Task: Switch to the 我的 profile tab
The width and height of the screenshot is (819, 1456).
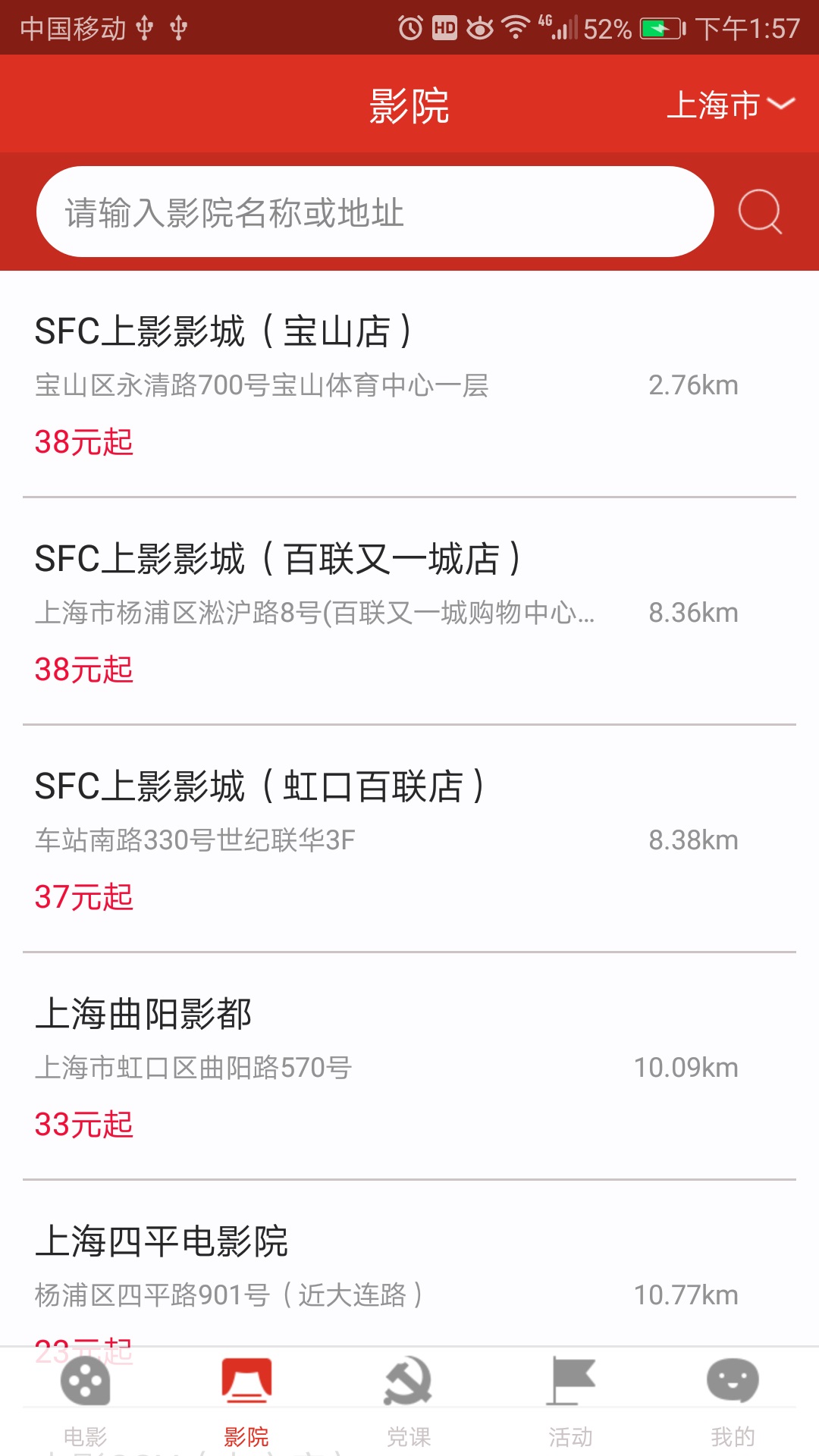Action: pyautogui.click(x=733, y=1401)
